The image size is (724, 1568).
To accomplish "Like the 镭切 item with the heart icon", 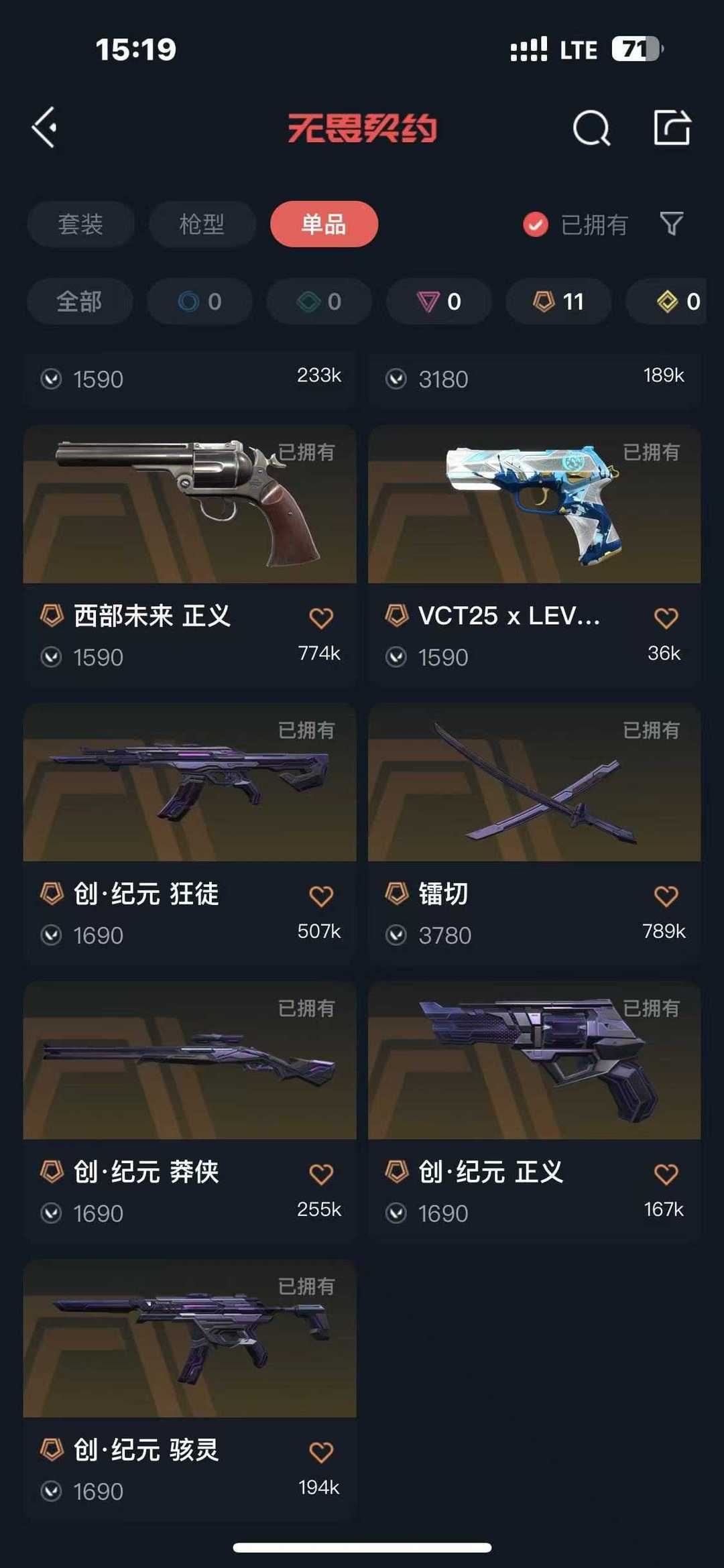I will [666, 896].
